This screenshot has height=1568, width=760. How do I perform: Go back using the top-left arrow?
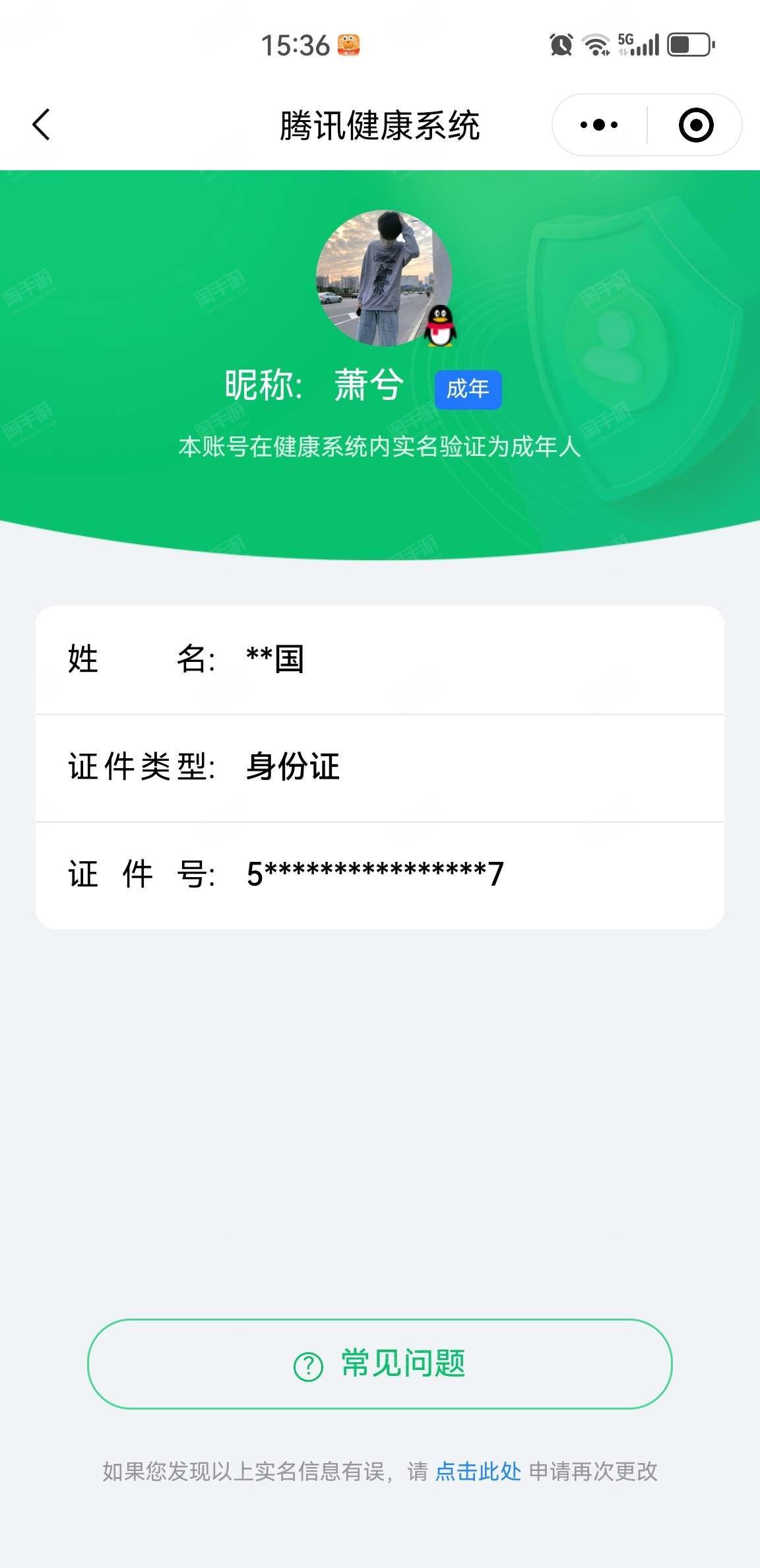pyautogui.click(x=41, y=125)
